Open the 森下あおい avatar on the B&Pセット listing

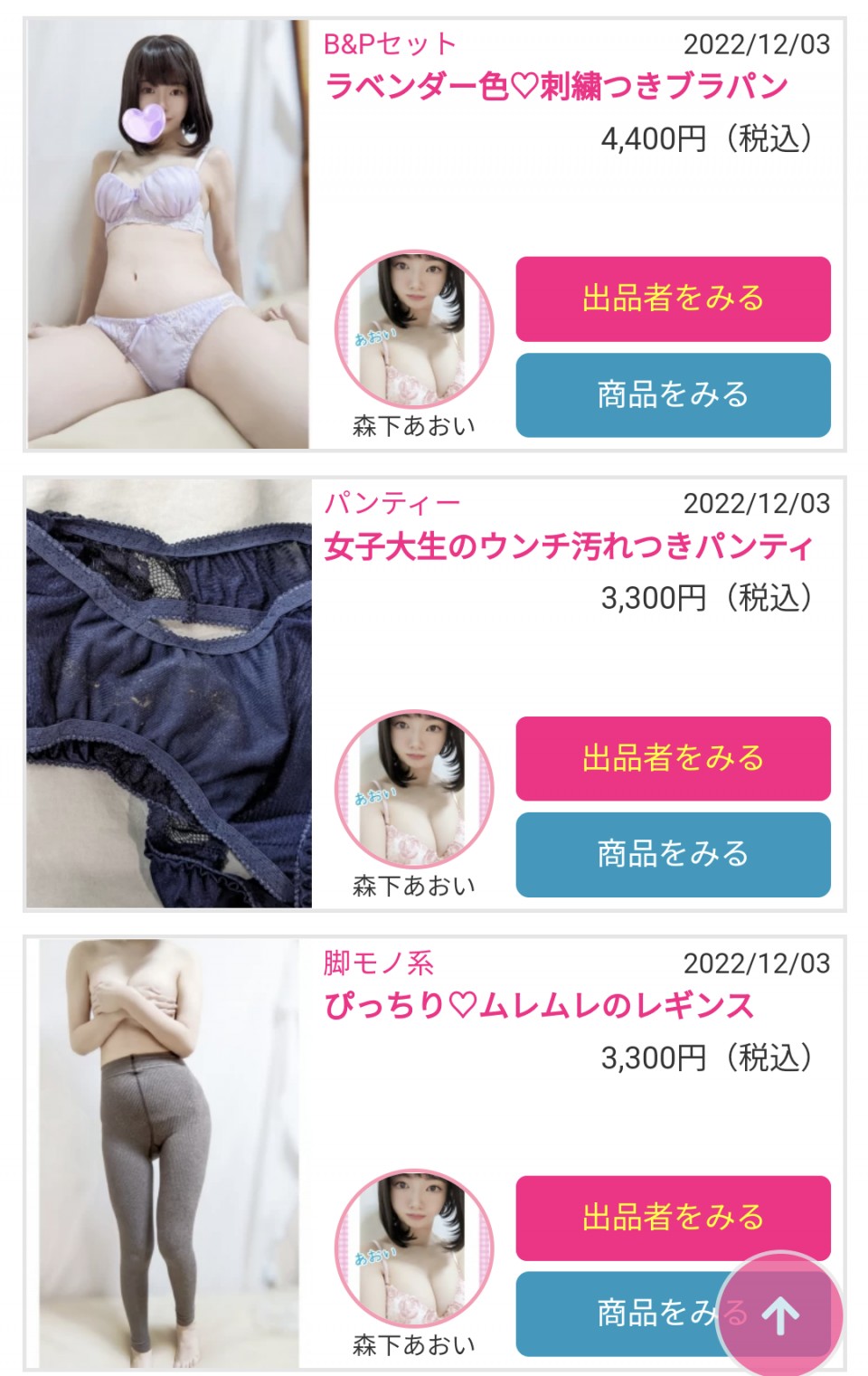pyautogui.click(x=414, y=328)
